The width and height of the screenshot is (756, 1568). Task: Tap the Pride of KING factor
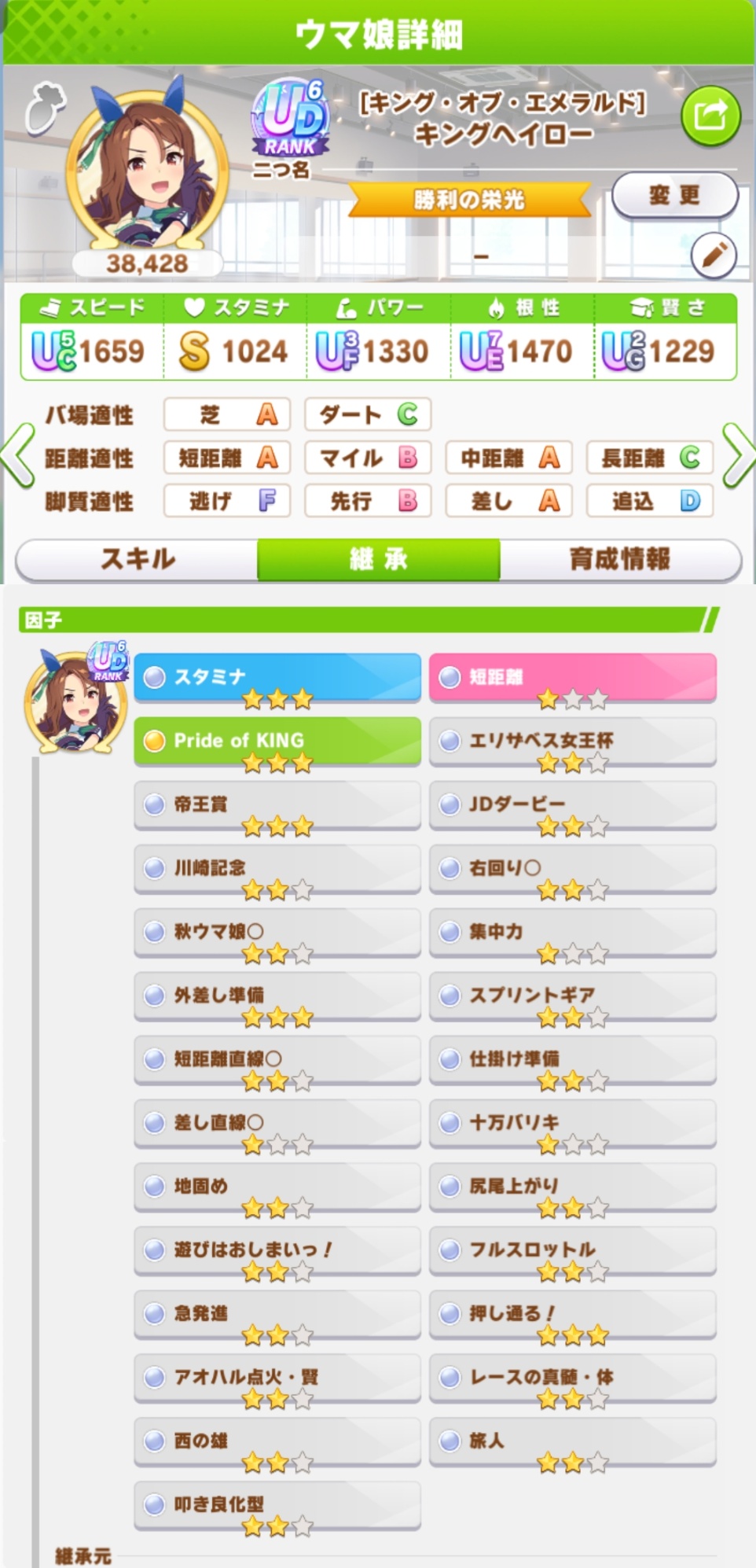277,741
